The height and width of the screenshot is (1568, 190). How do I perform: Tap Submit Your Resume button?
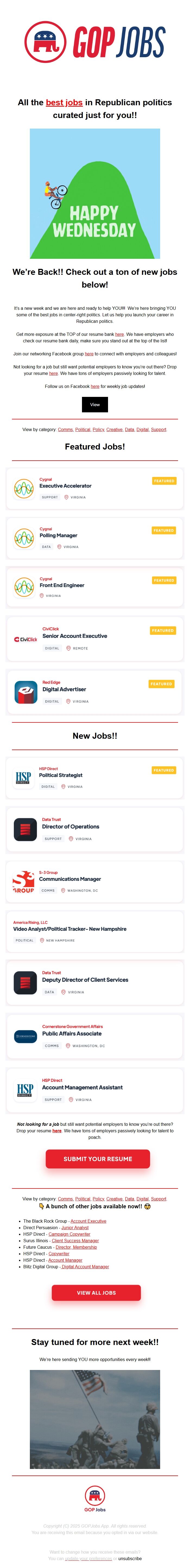pyautogui.click(x=97, y=1159)
